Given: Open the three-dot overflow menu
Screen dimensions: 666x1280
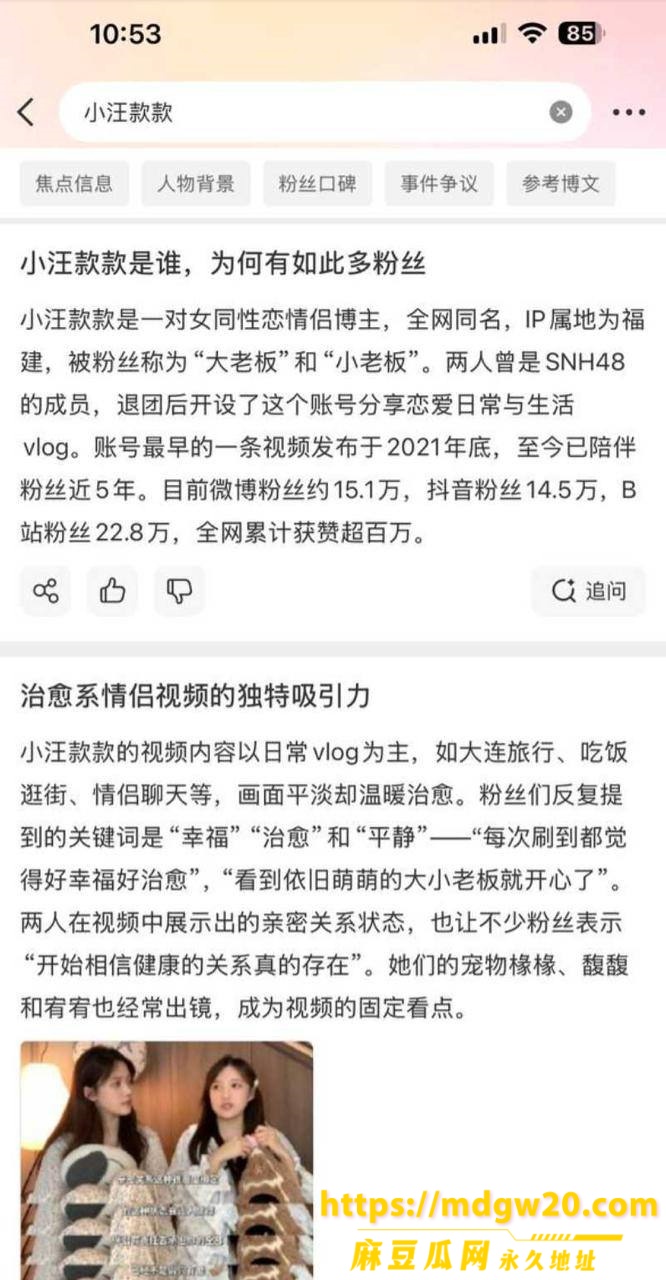Looking at the screenshot, I should tap(629, 112).
